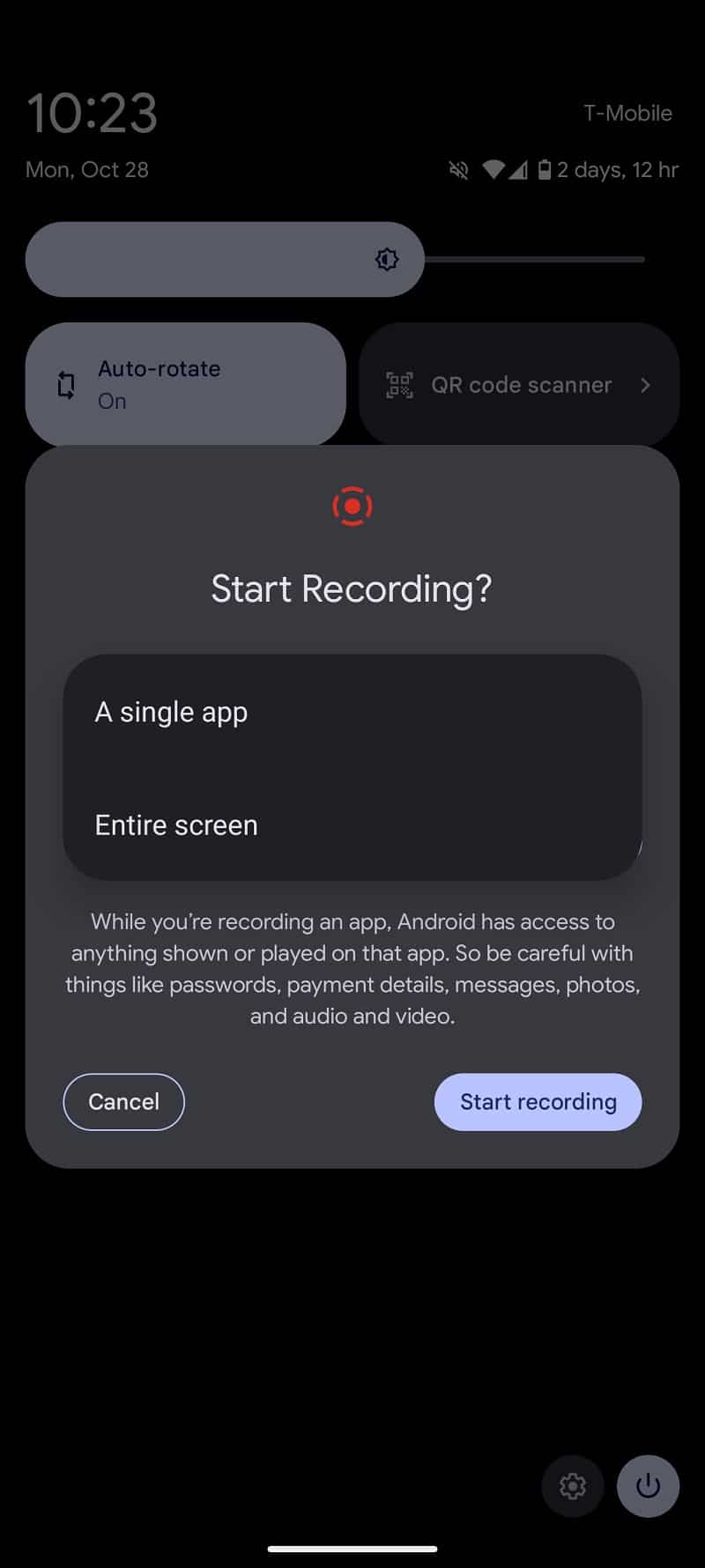Open the power menu button

pyautogui.click(x=648, y=1486)
